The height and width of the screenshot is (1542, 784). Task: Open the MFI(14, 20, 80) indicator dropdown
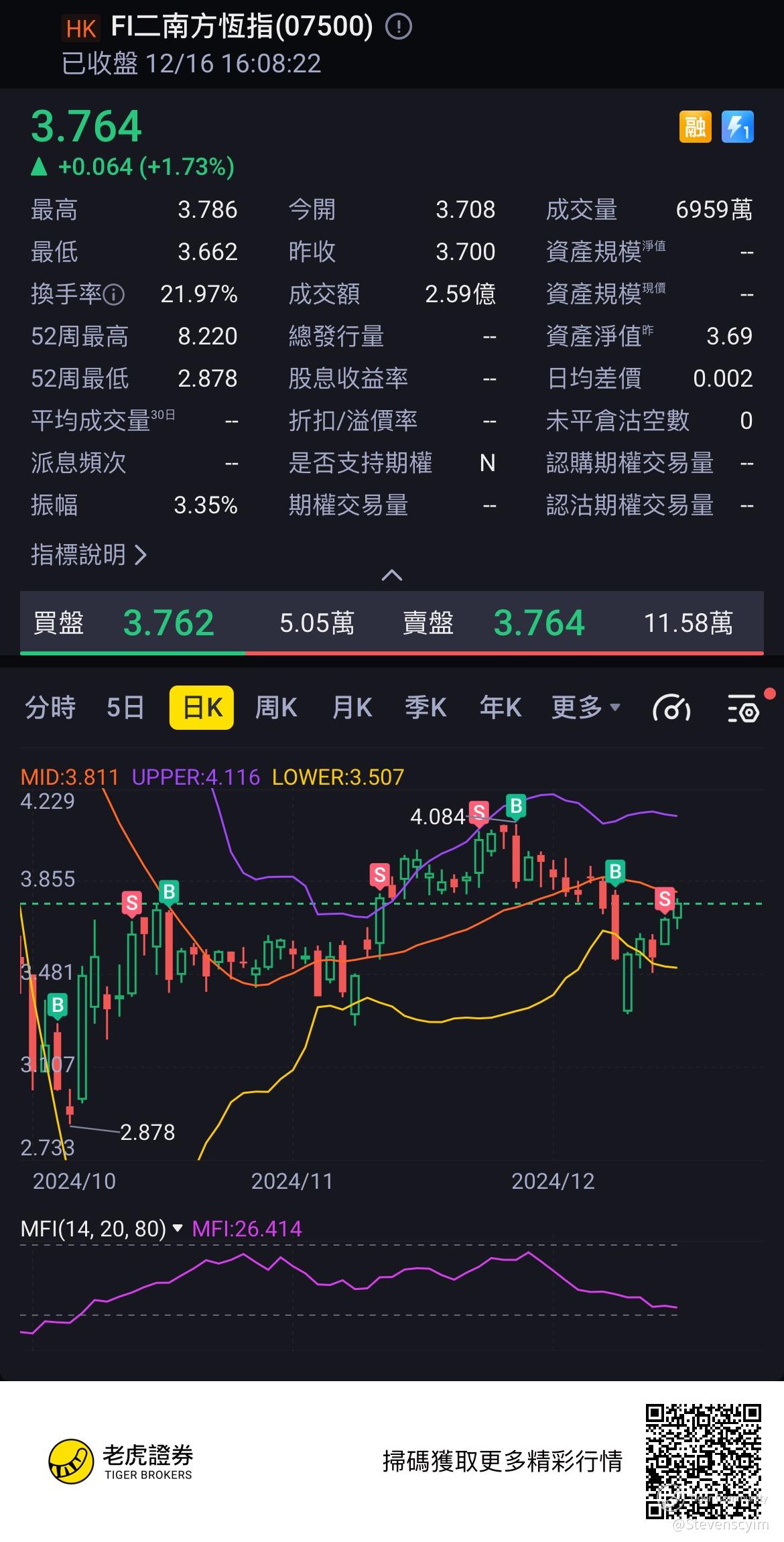point(102,1228)
